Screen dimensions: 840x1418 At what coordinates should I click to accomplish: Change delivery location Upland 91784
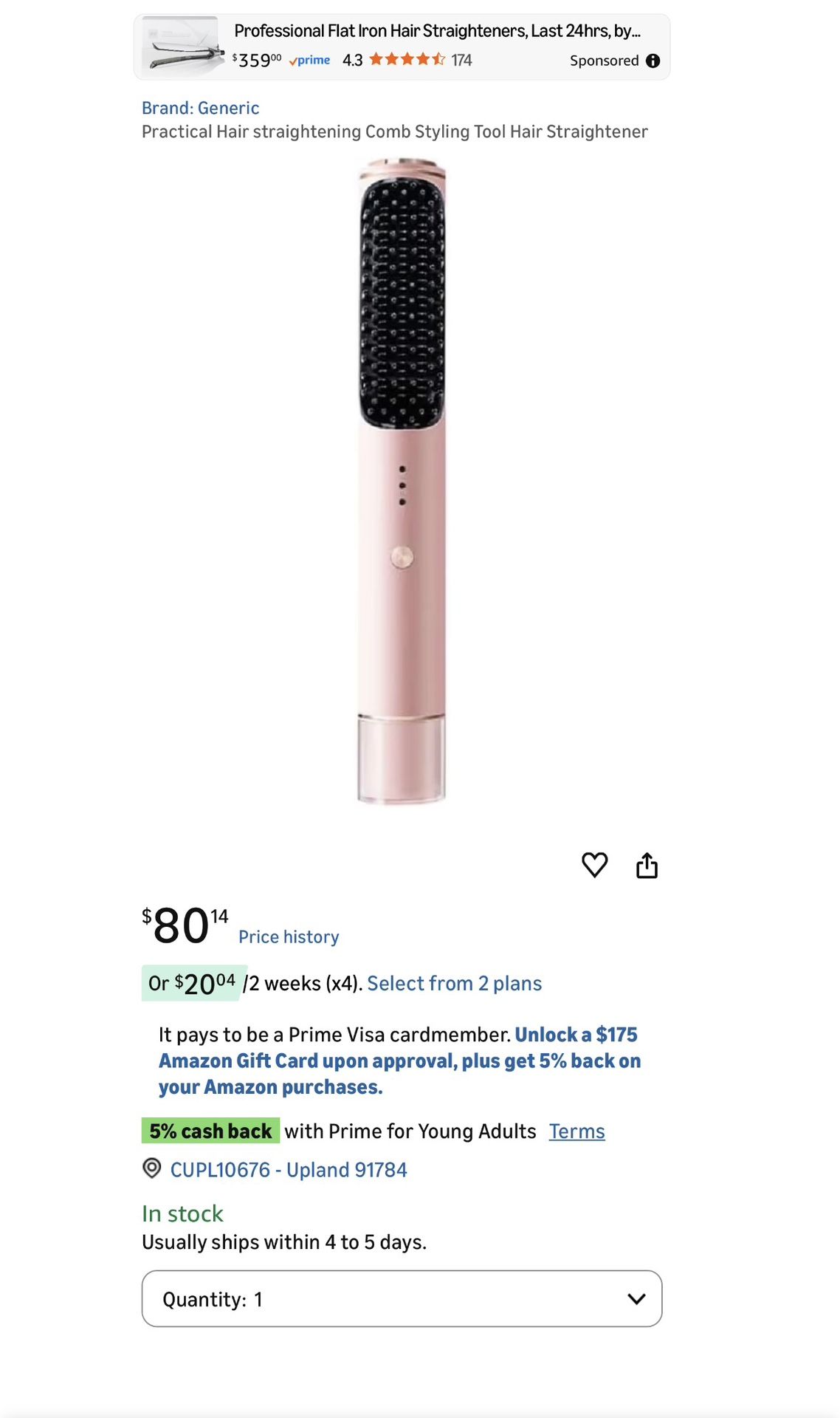click(288, 1170)
